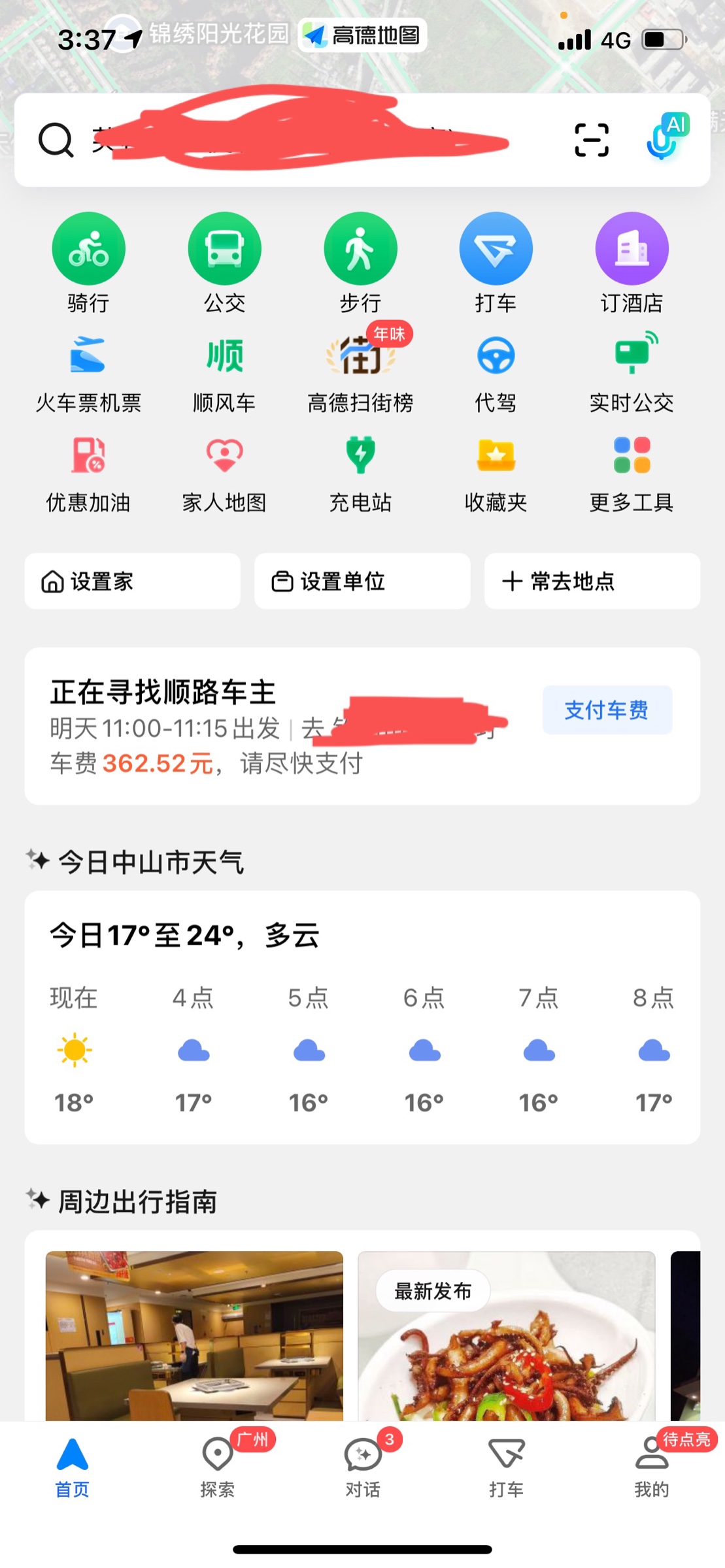Tap the search box at top
The image size is (725, 1568).
point(294,140)
